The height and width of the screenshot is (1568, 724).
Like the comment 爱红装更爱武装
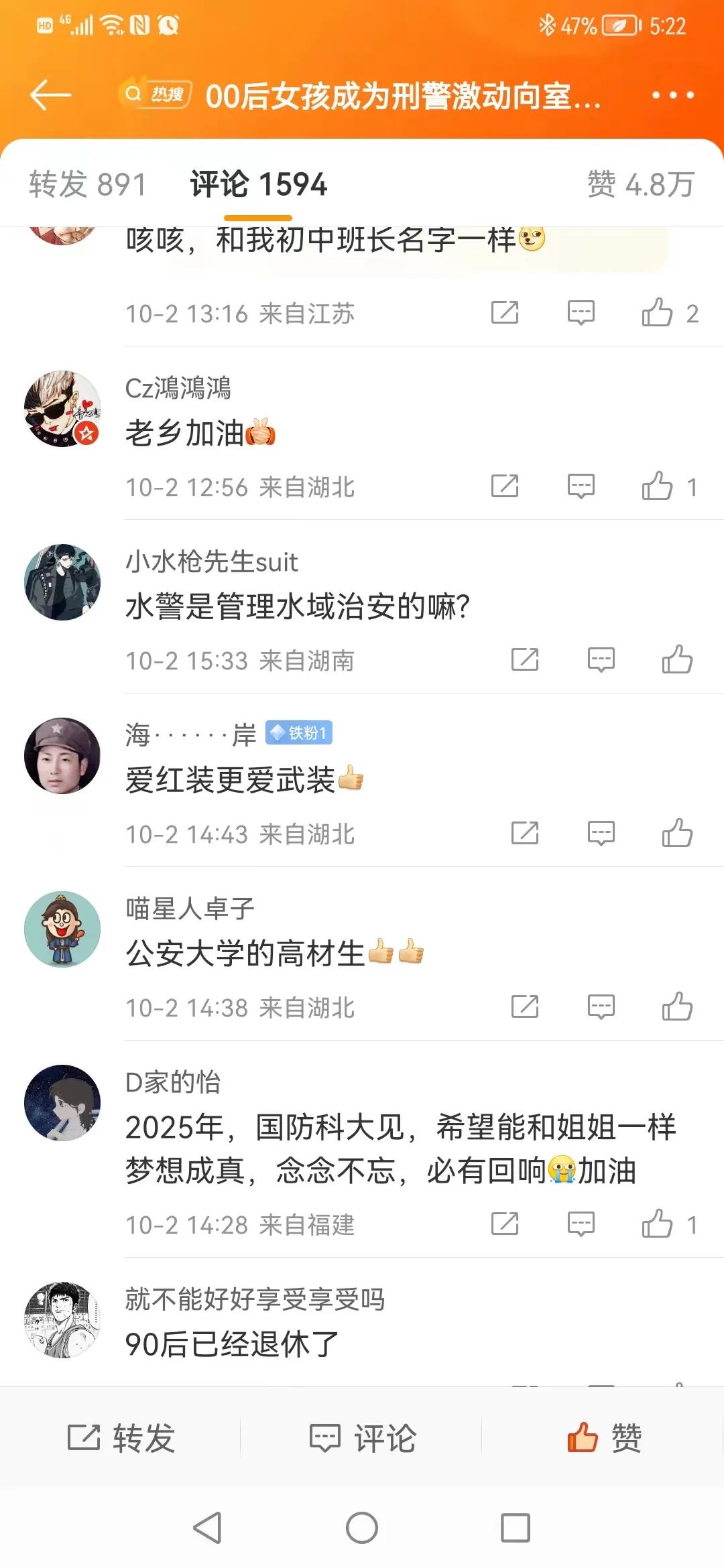677,833
